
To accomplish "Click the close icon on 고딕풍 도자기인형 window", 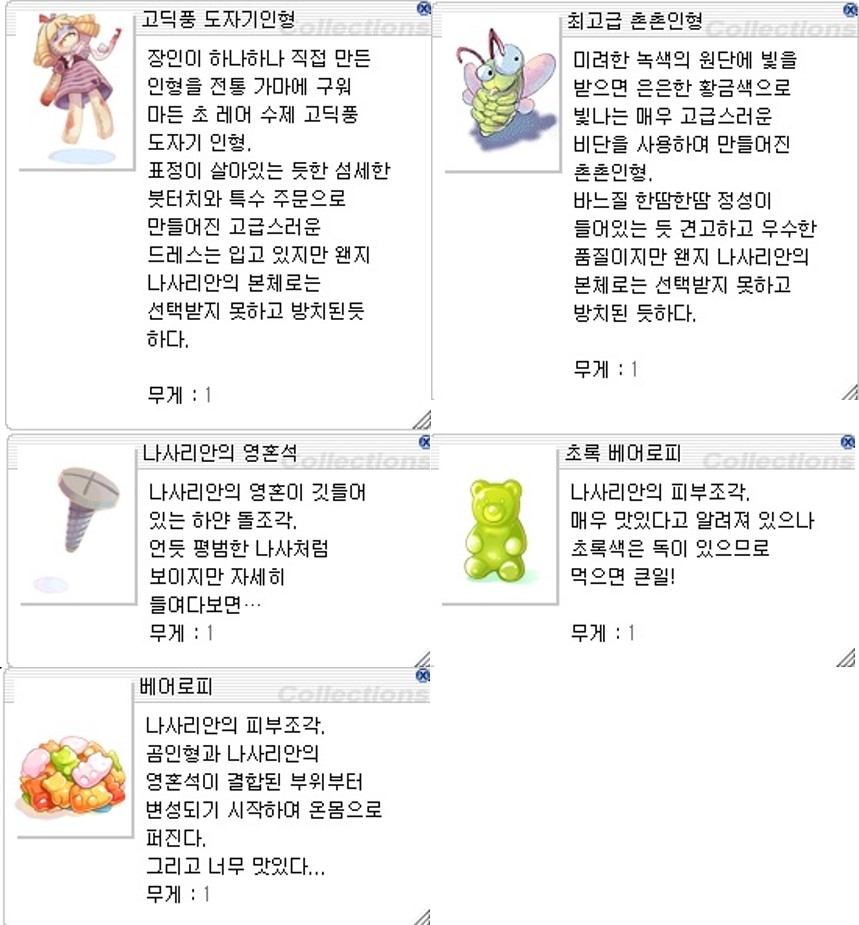I will pyautogui.click(x=423, y=9).
